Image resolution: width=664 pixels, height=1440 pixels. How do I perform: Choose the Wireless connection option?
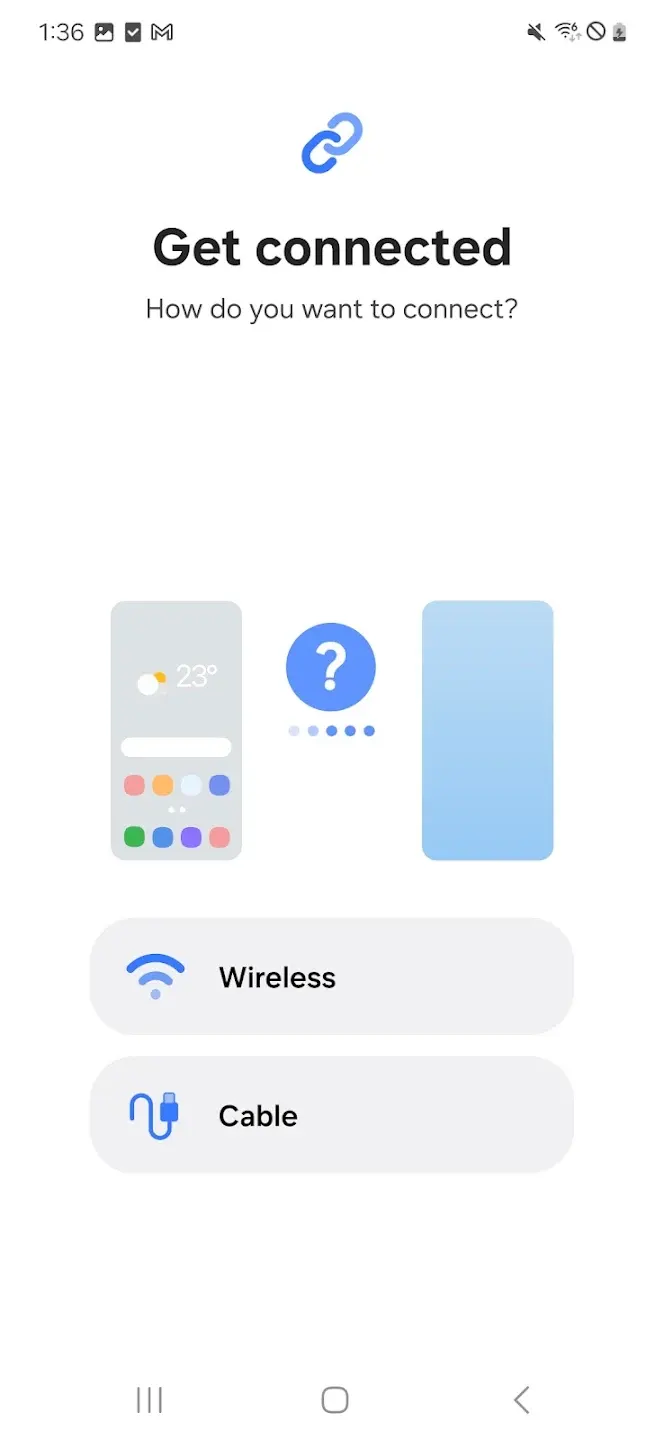[331, 976]
